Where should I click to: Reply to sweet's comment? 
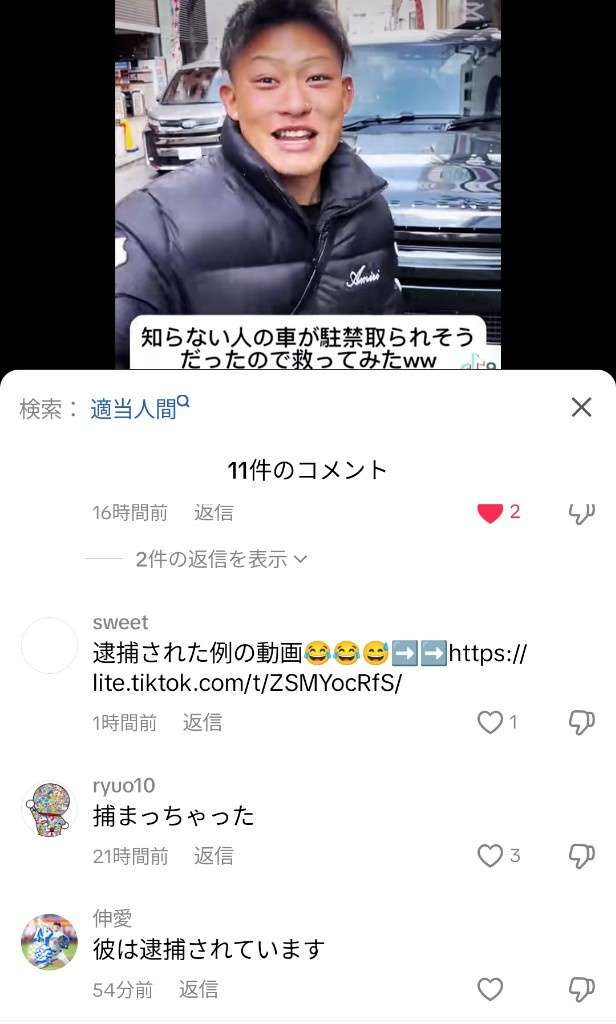(x=202, y=722)
